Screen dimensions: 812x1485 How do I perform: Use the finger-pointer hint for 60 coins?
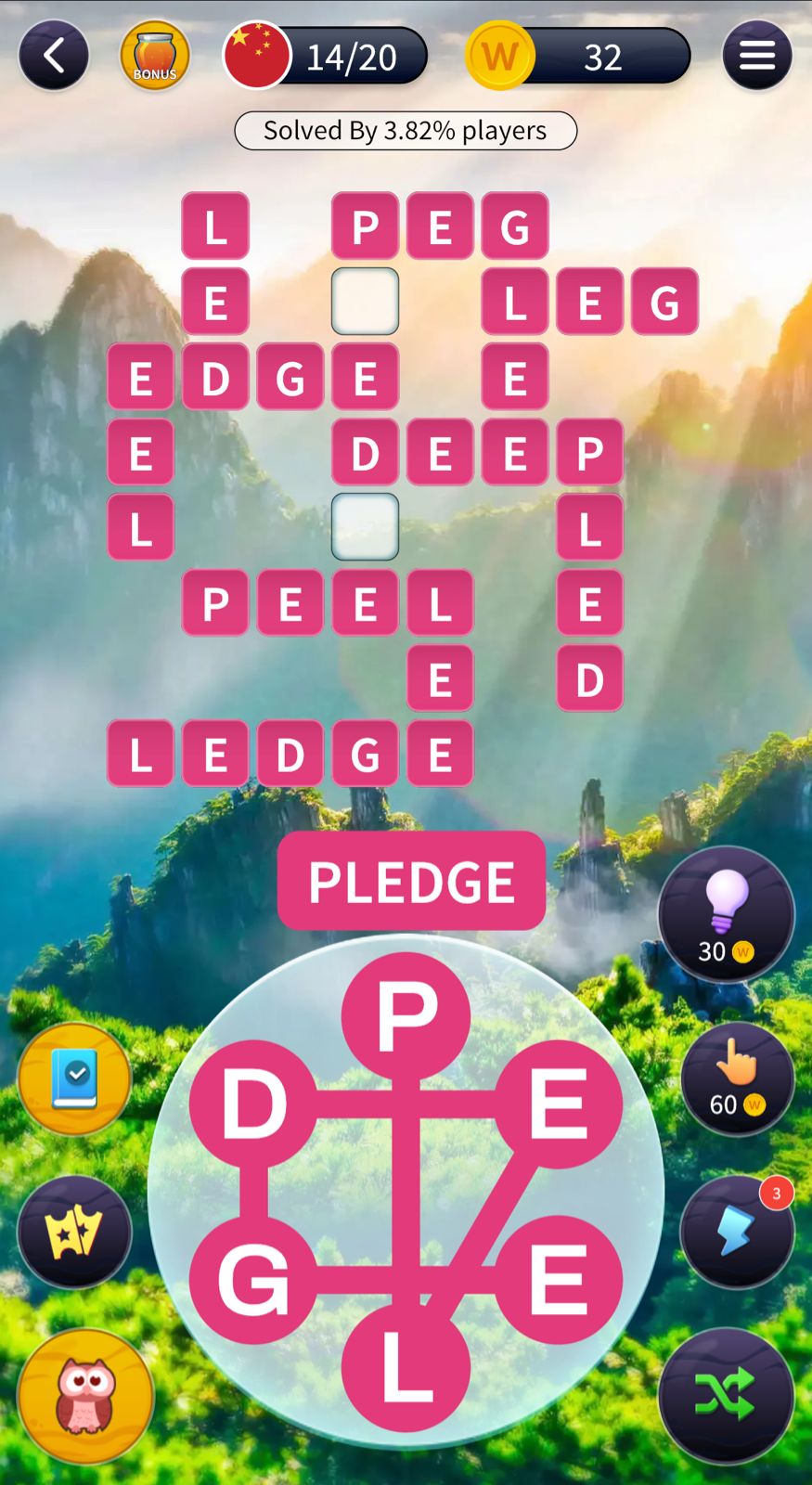tap(737, 1078)
